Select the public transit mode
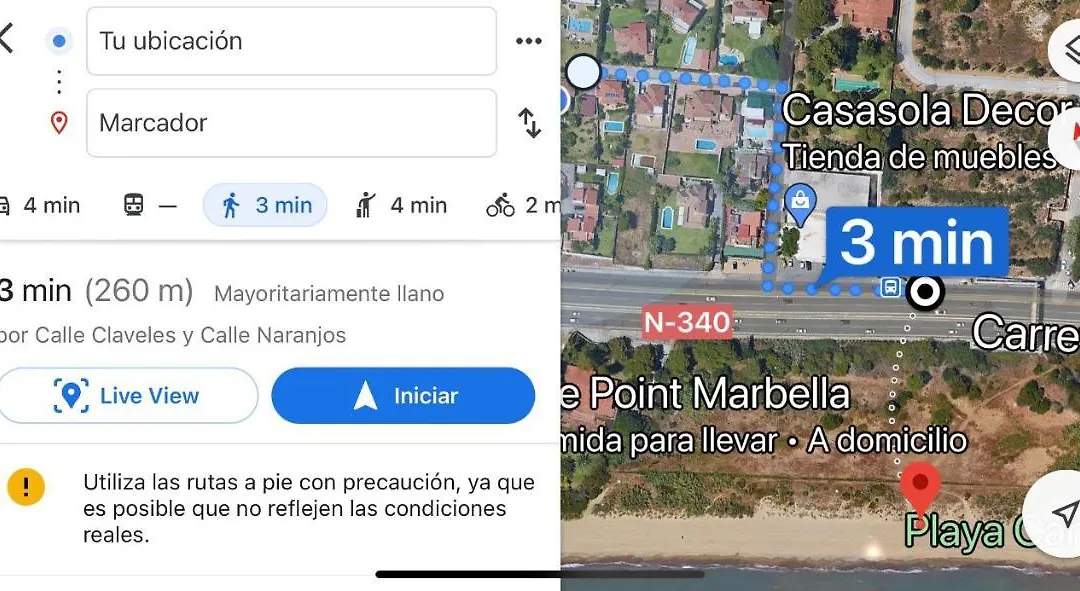The height and width of the screenshot is (591, 1080). tap(149, 206)
